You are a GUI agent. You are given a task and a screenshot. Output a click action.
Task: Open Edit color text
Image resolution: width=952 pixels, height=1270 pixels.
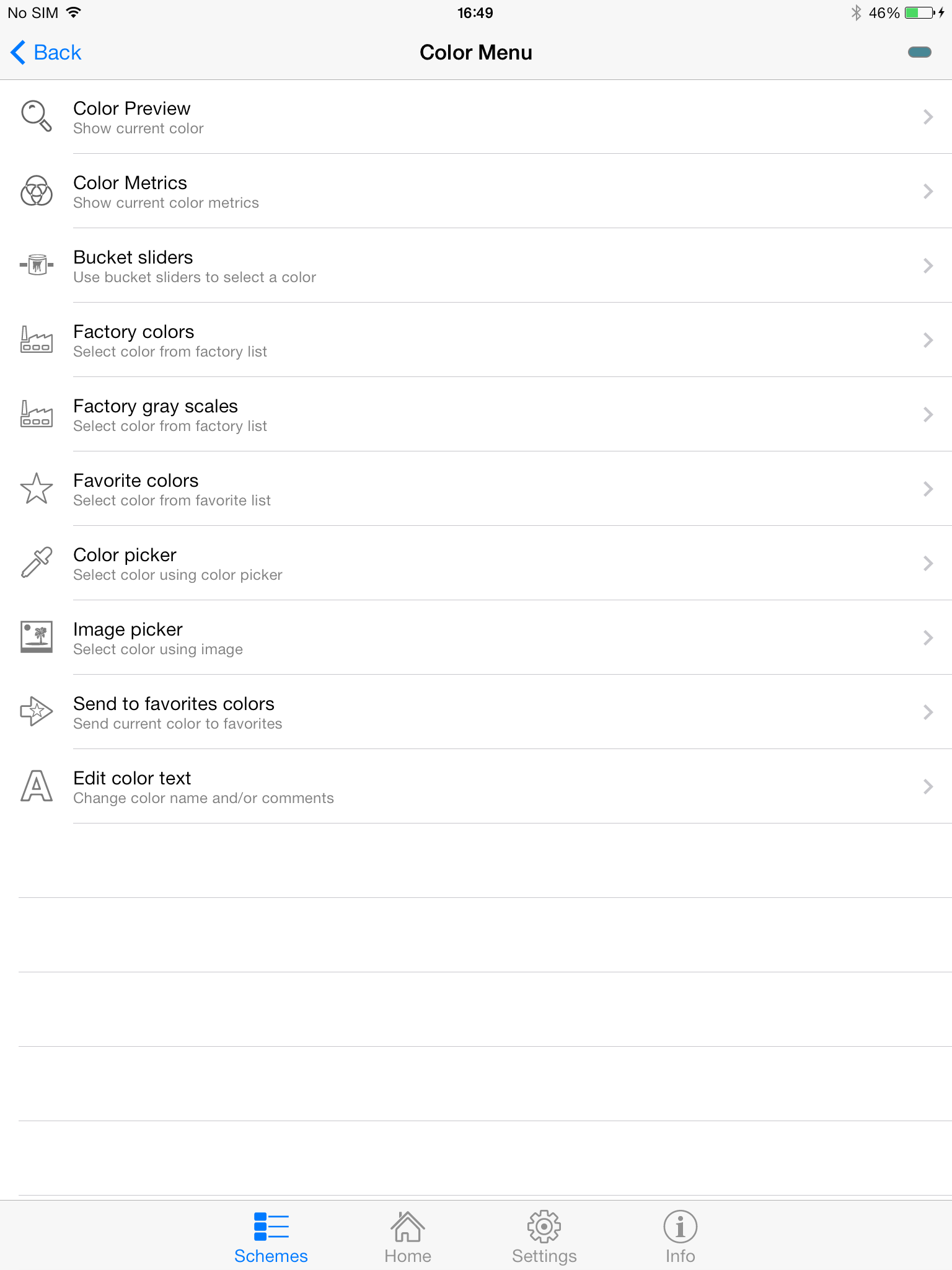[476, 787]
